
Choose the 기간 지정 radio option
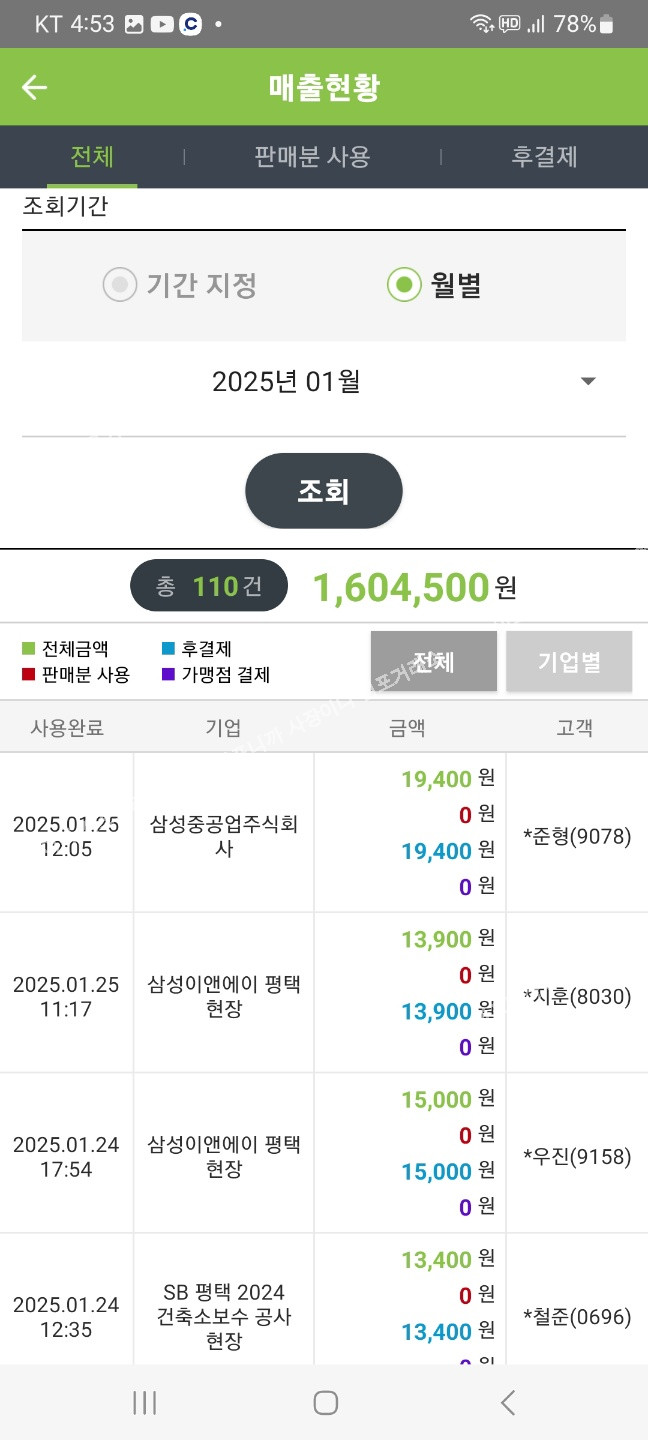180,285
